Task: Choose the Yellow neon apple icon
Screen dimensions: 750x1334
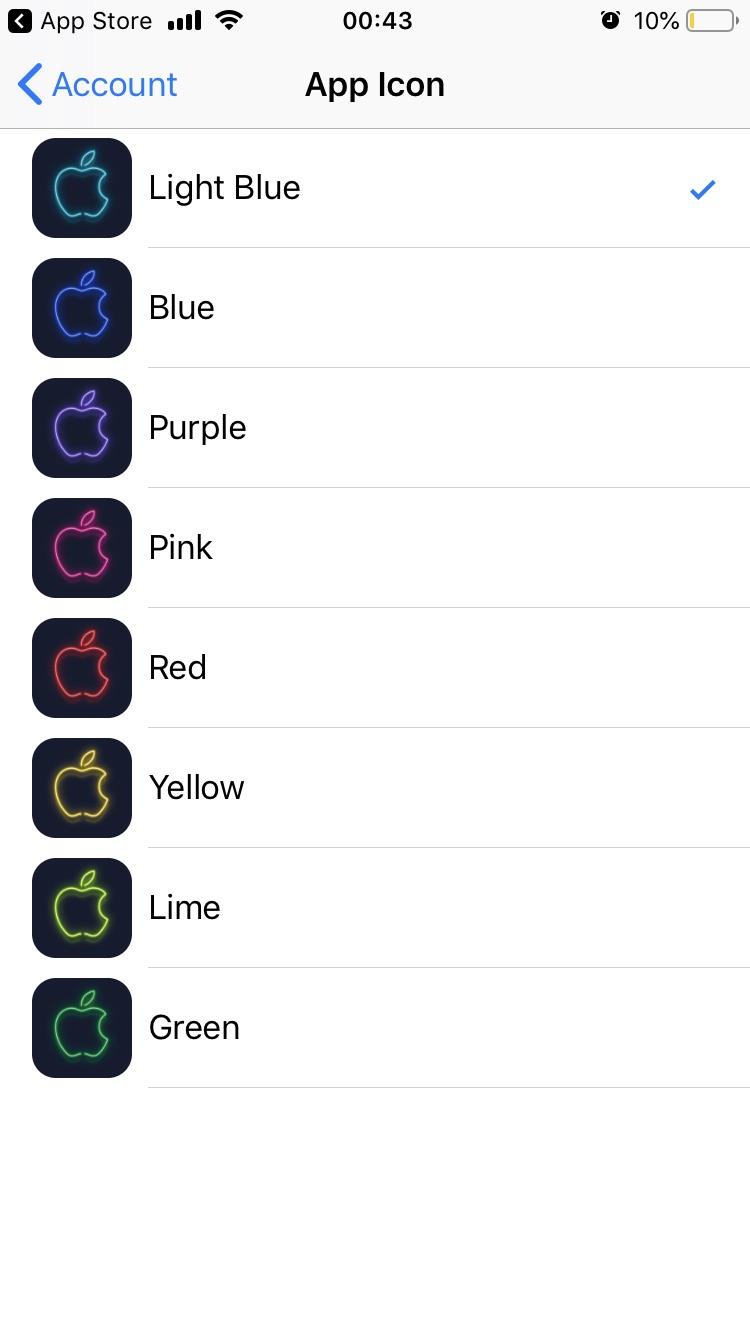Action: (x=82, y=788)
